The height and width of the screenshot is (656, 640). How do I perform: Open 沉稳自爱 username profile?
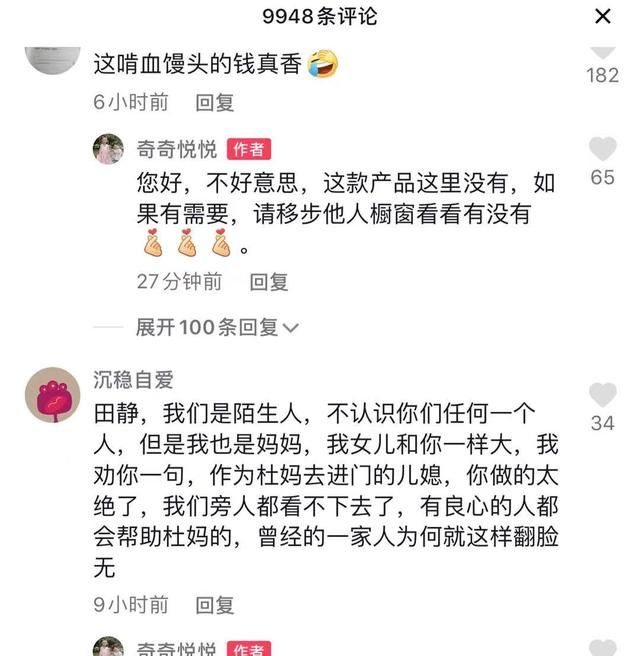[133, 379]
